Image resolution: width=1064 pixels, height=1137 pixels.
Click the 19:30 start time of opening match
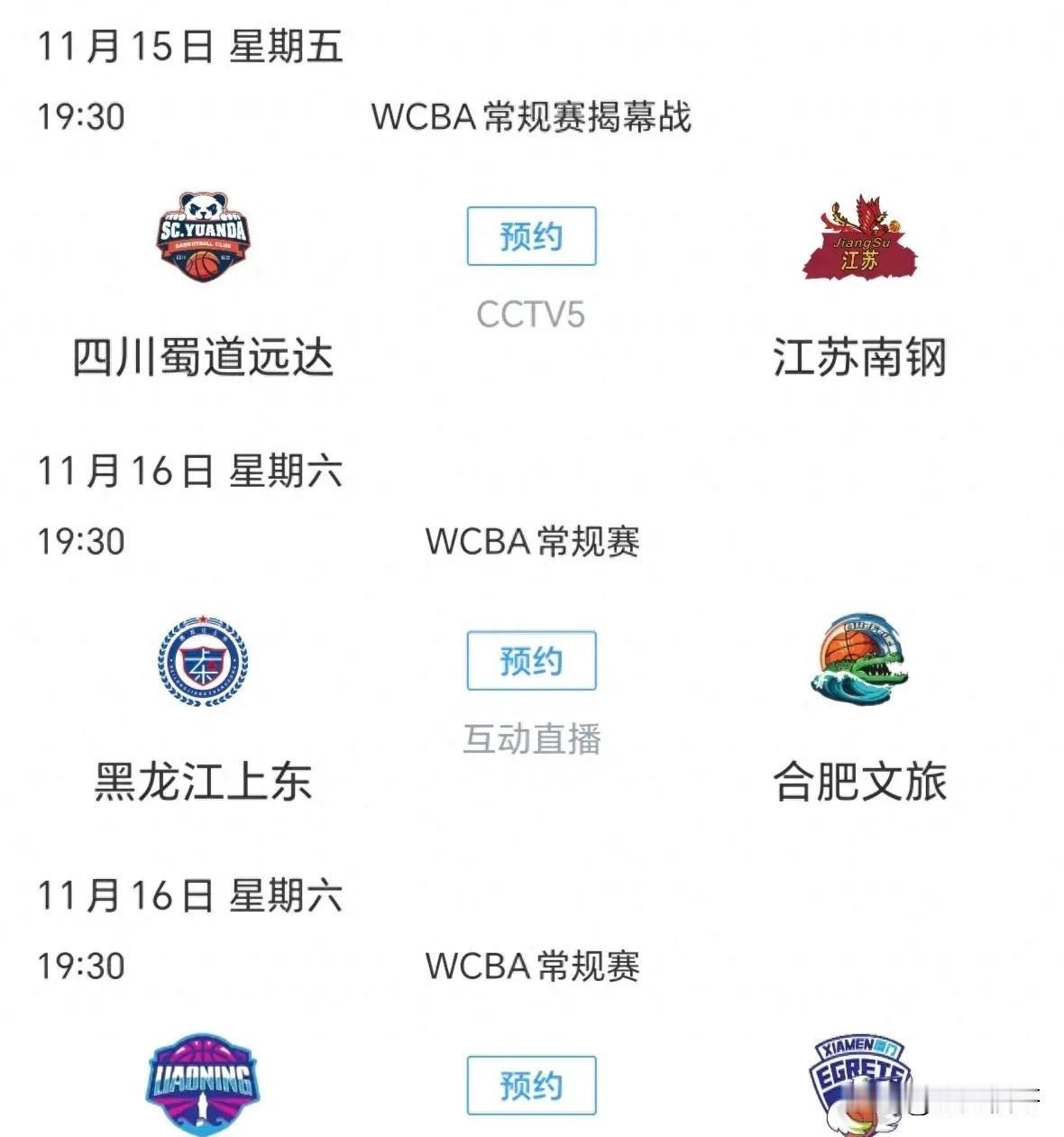[82, 115]
